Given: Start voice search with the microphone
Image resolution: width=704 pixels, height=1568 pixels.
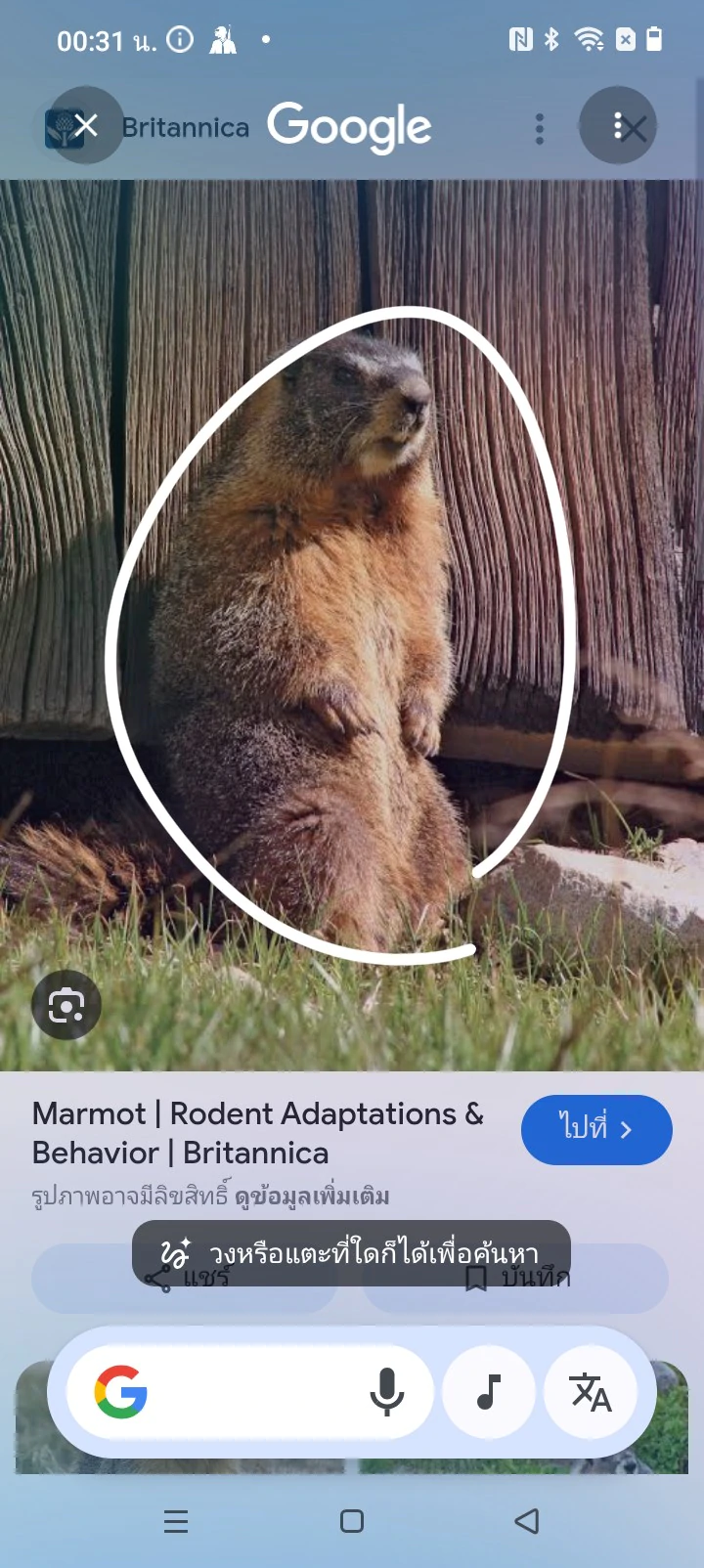Looking at the screenshot, I should click(387, 1392).
